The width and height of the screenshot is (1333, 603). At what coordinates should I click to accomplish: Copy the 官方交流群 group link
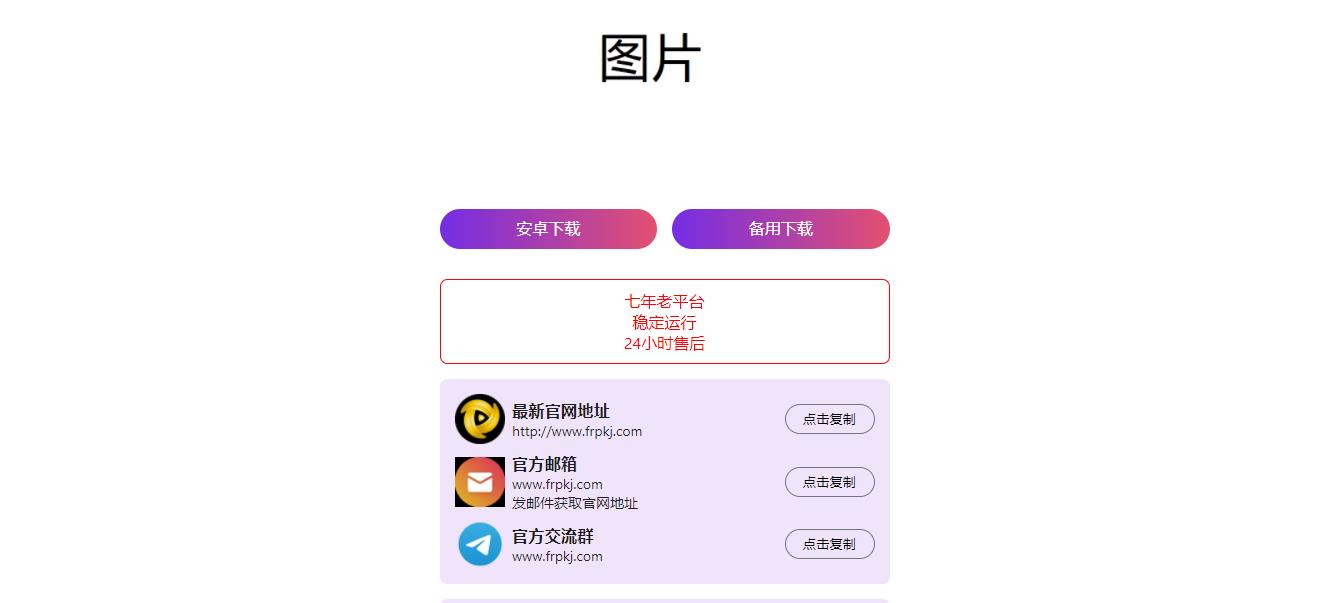pos(829,544)
